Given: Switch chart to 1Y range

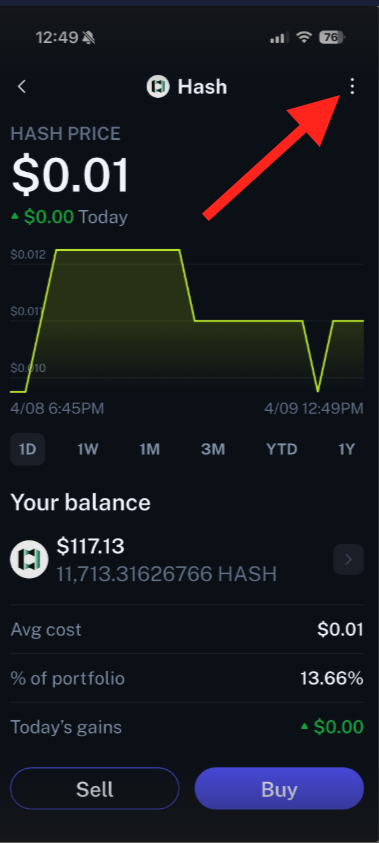Looking at the screenshot, I should tap(346, 449).
